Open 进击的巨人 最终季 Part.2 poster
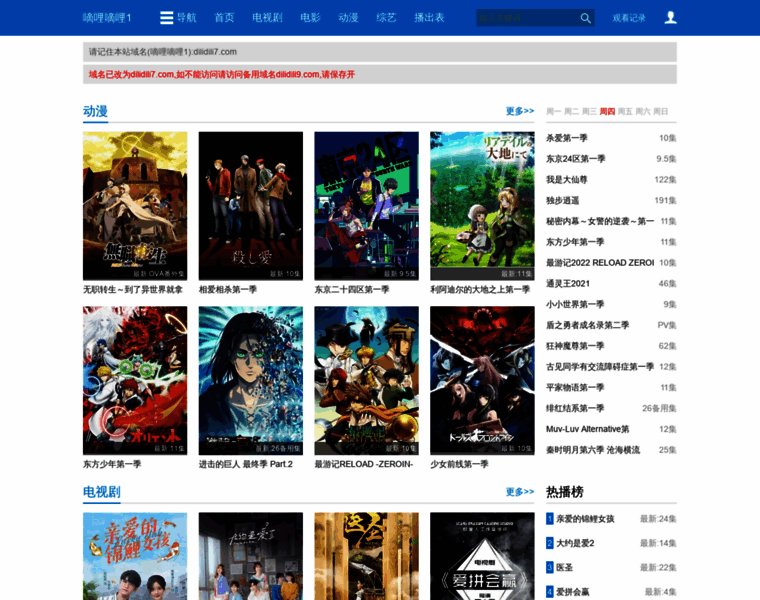 pyautogui.click(x=250, y=380)
